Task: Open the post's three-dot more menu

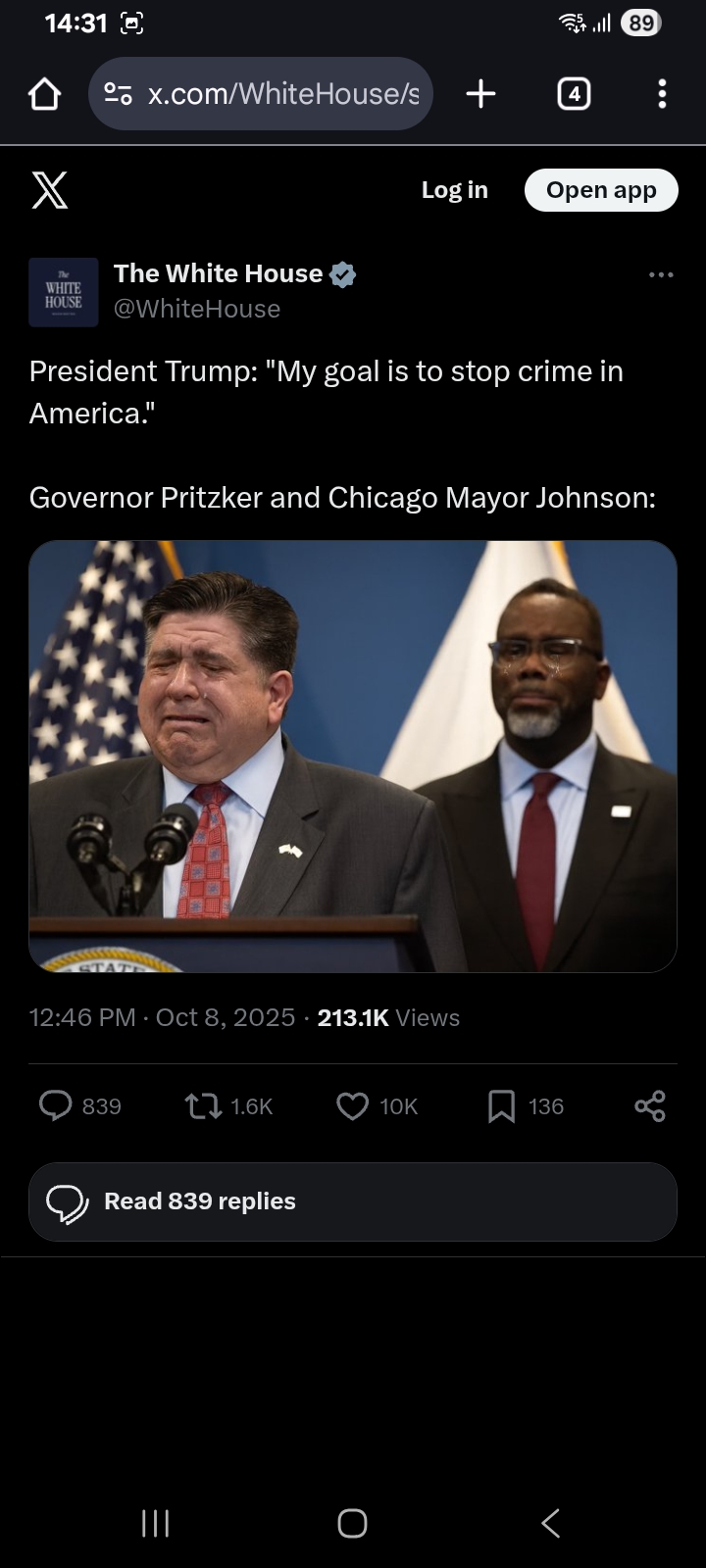Action: click(x=661, y=275)
